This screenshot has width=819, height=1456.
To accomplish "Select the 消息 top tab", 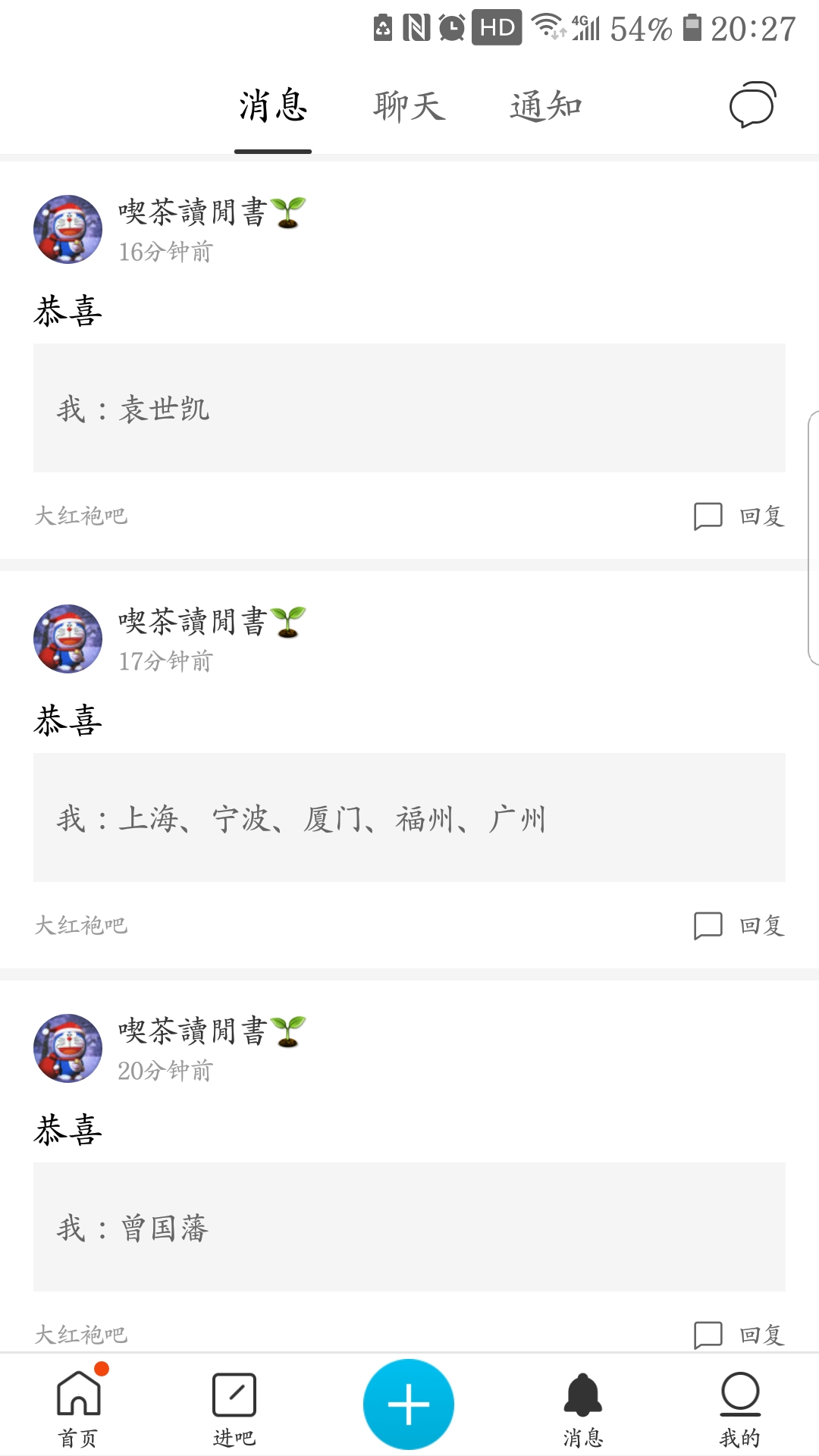I will [273, 106].
